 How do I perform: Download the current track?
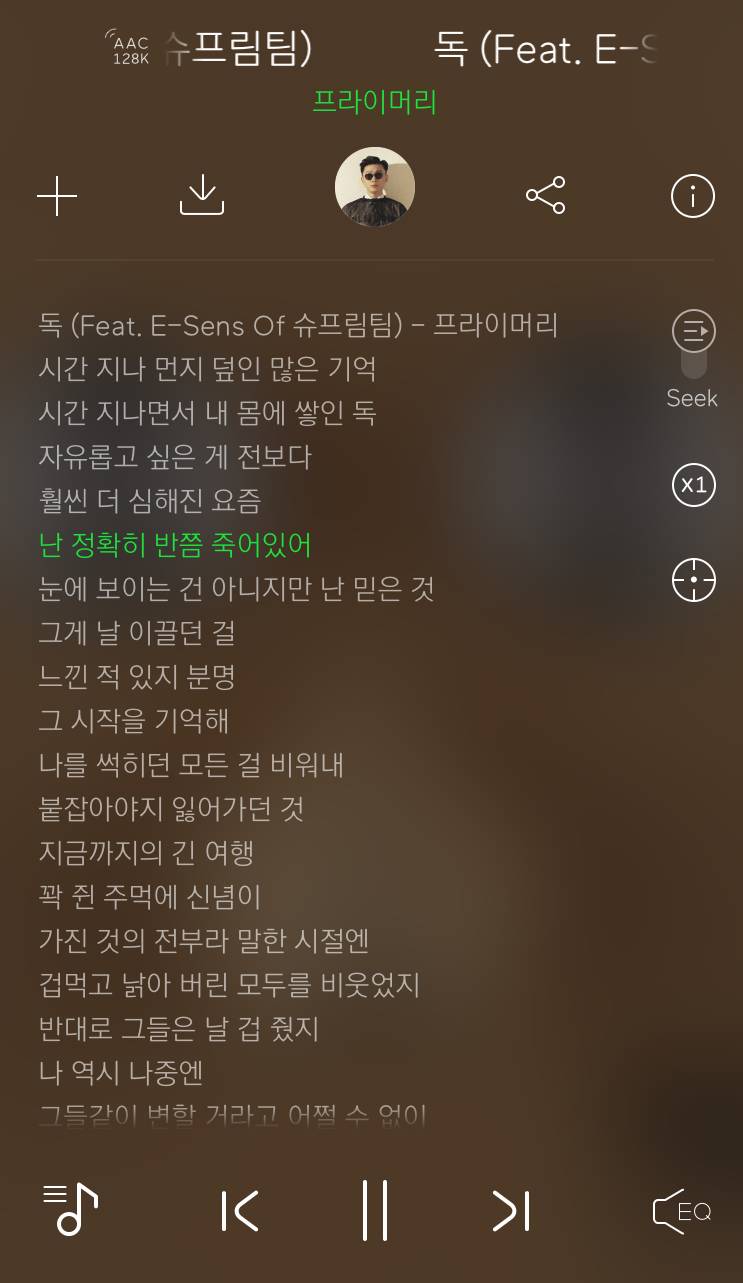pos(201,197)
